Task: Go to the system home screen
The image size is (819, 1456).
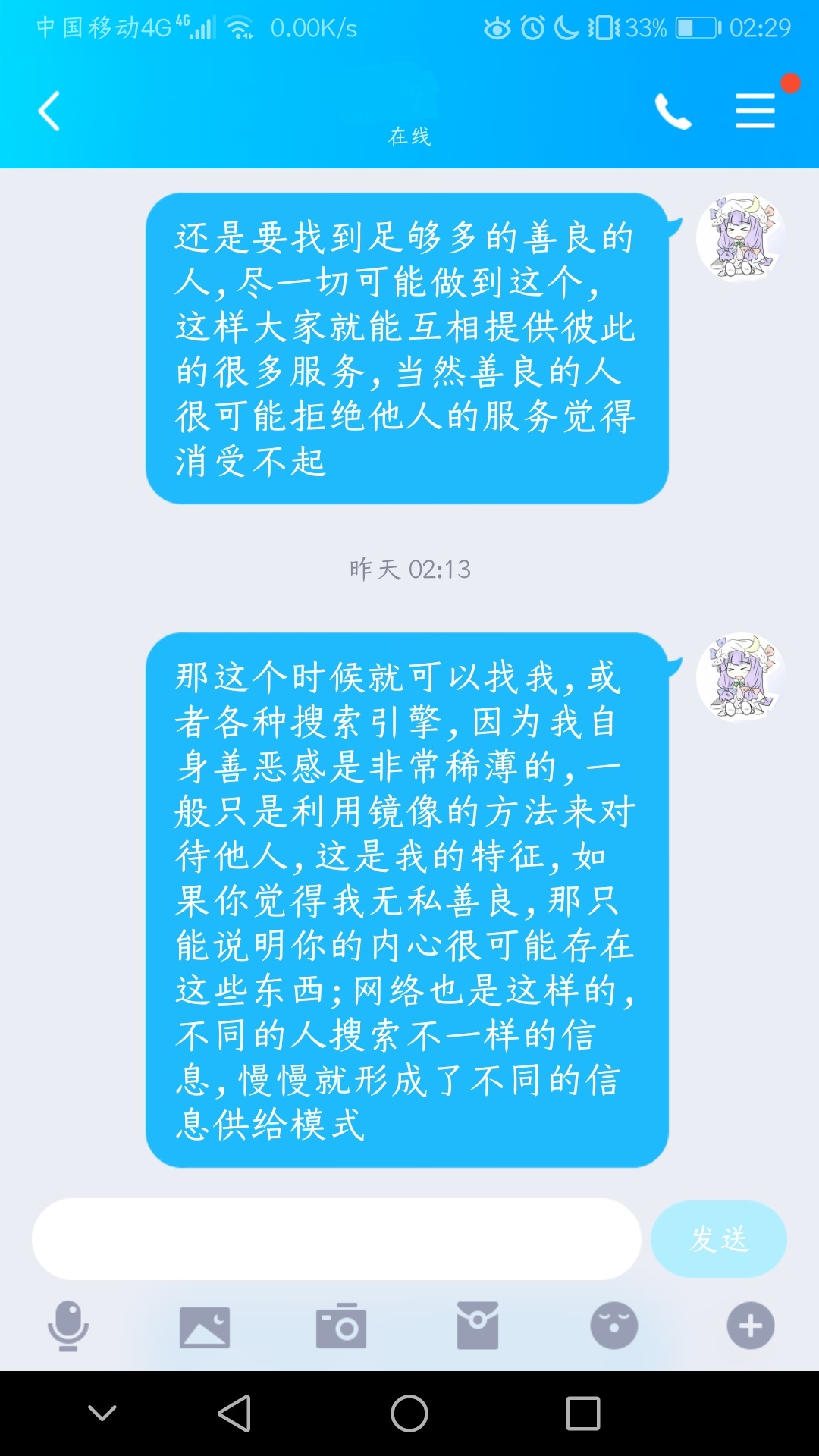Action: click(409, 1413)
